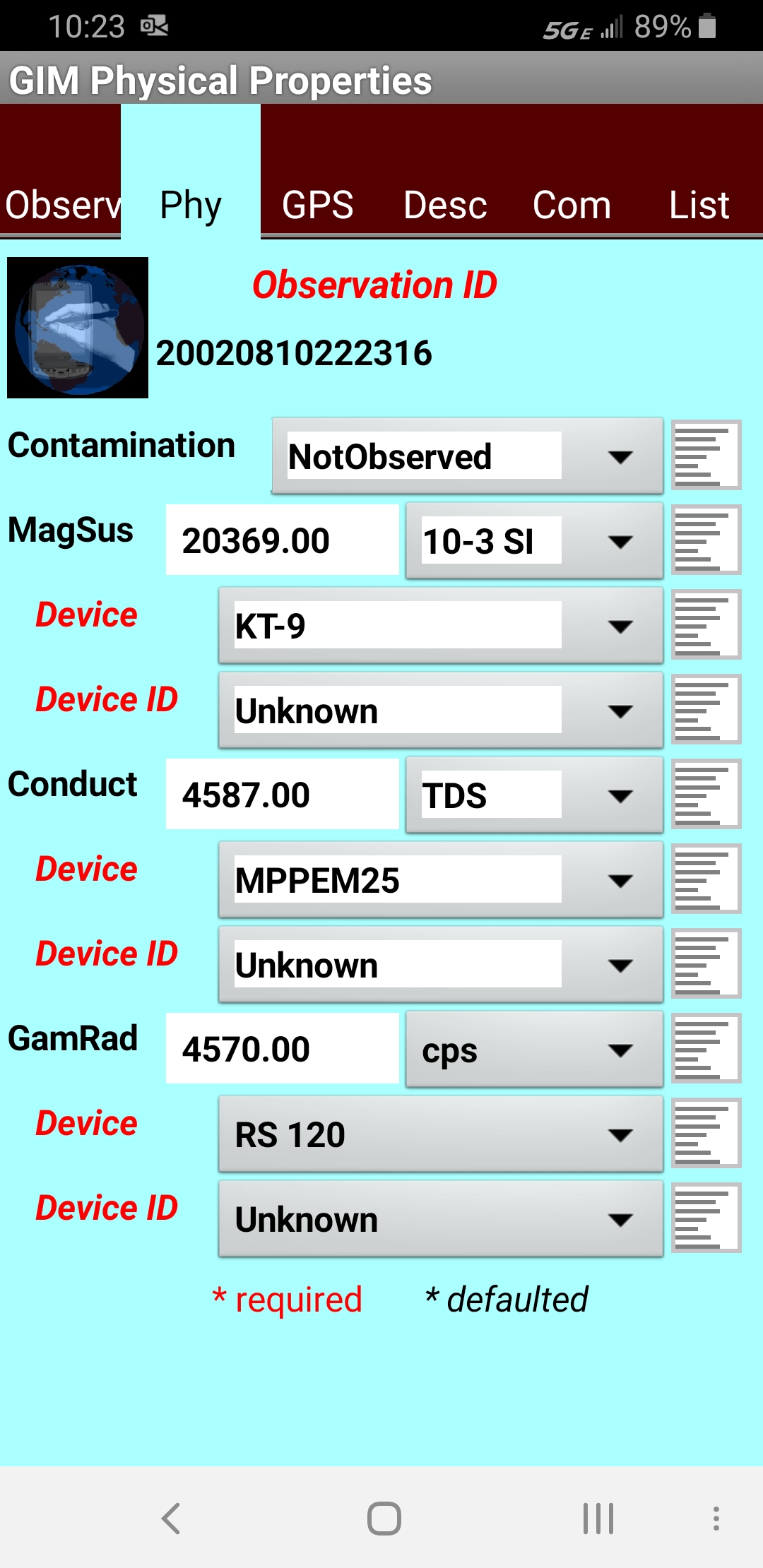Change the cps units dropdown

tap(533, 1050)
